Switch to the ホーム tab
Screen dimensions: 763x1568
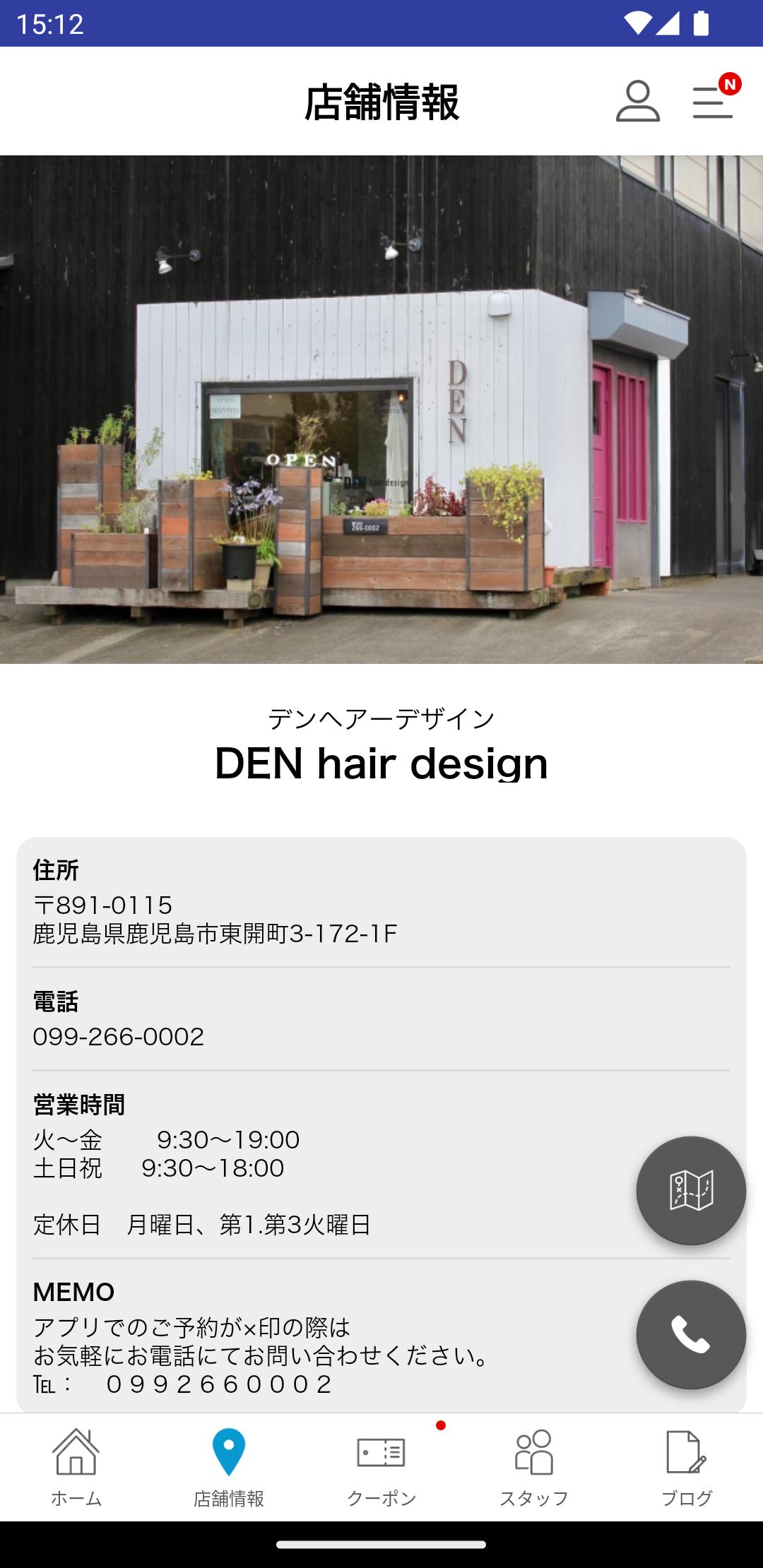pos(76,1468)
